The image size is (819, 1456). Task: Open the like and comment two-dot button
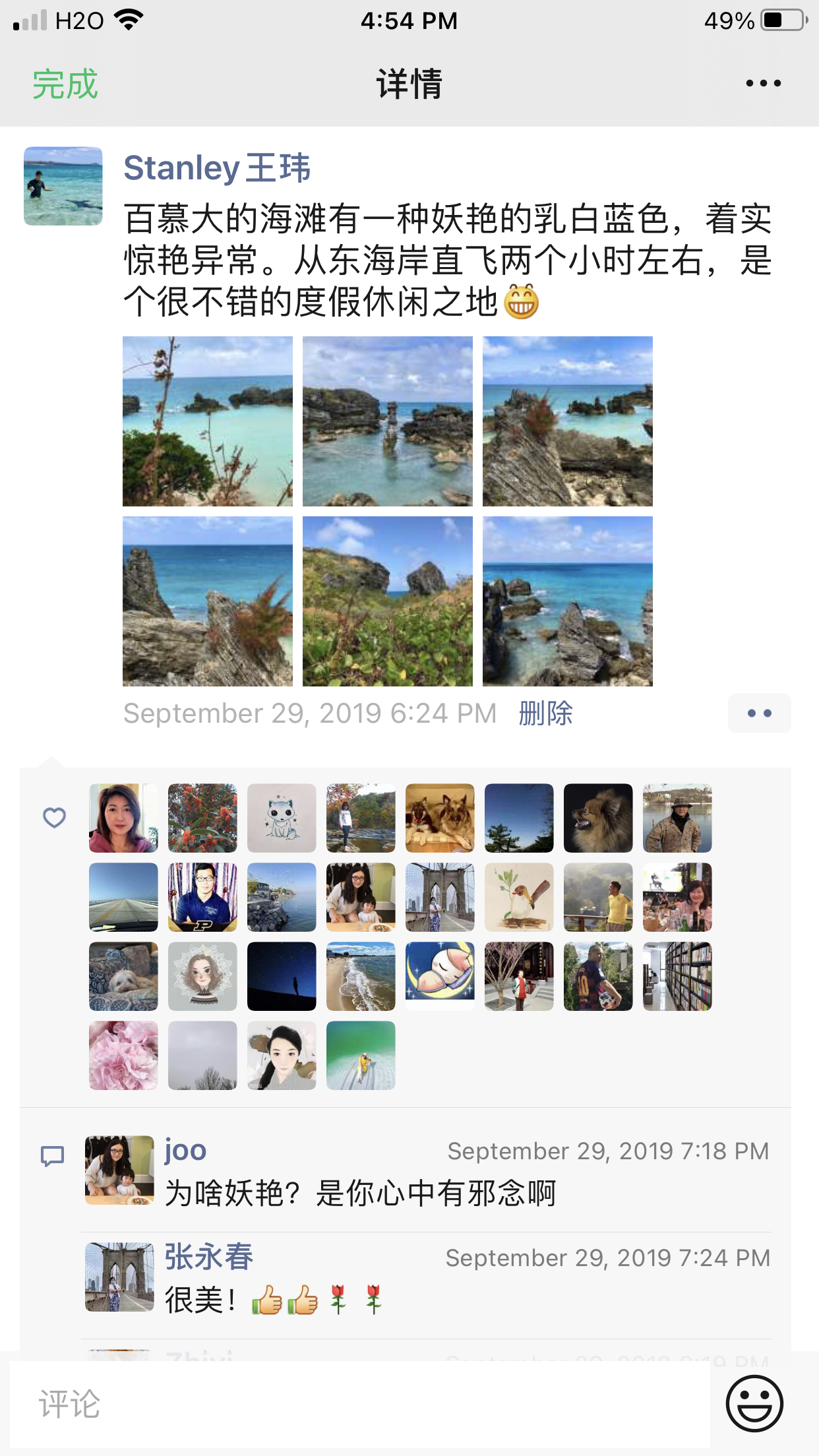[x=759, y=713]
